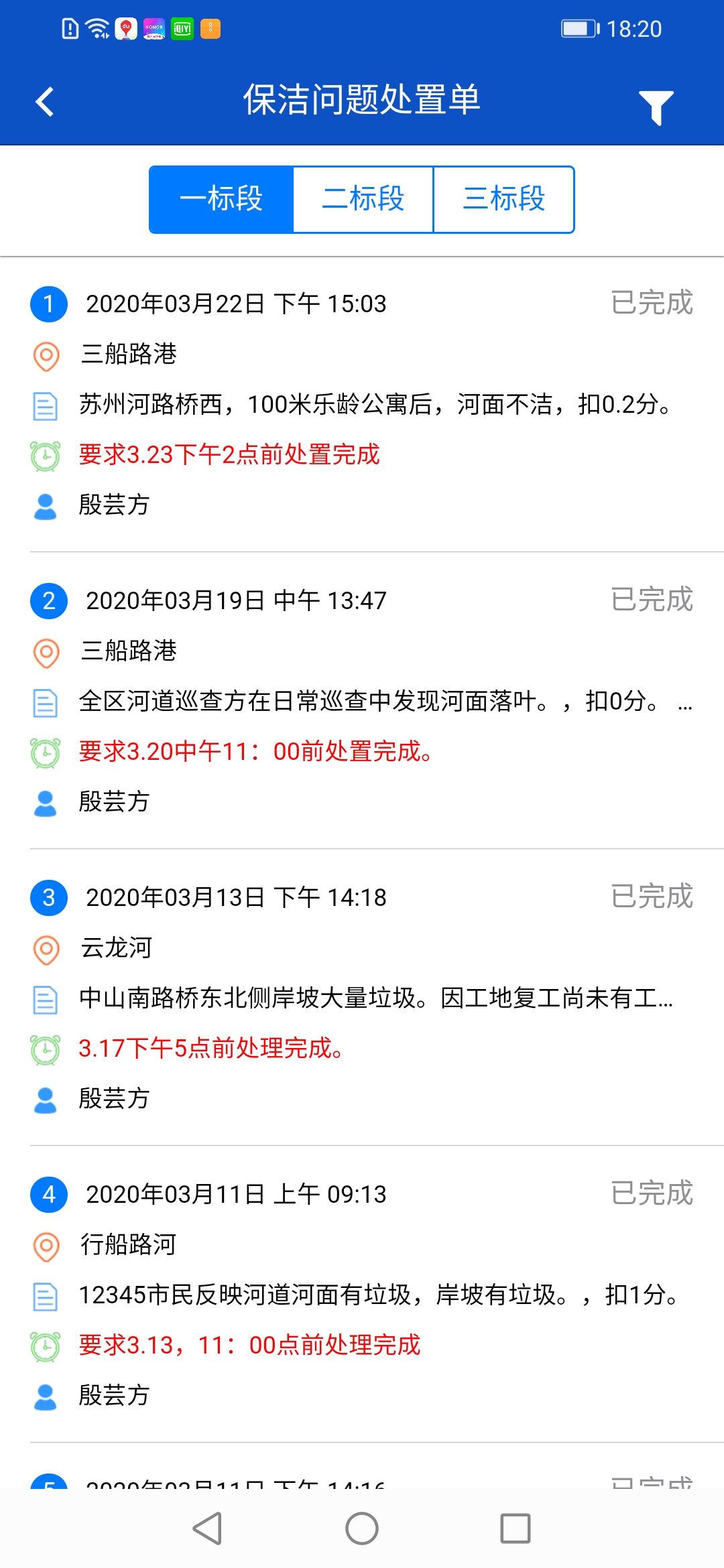Screen dimensions: 724x1568
Task: Open record 4 for 行船路河
Action: point(362,1295)
